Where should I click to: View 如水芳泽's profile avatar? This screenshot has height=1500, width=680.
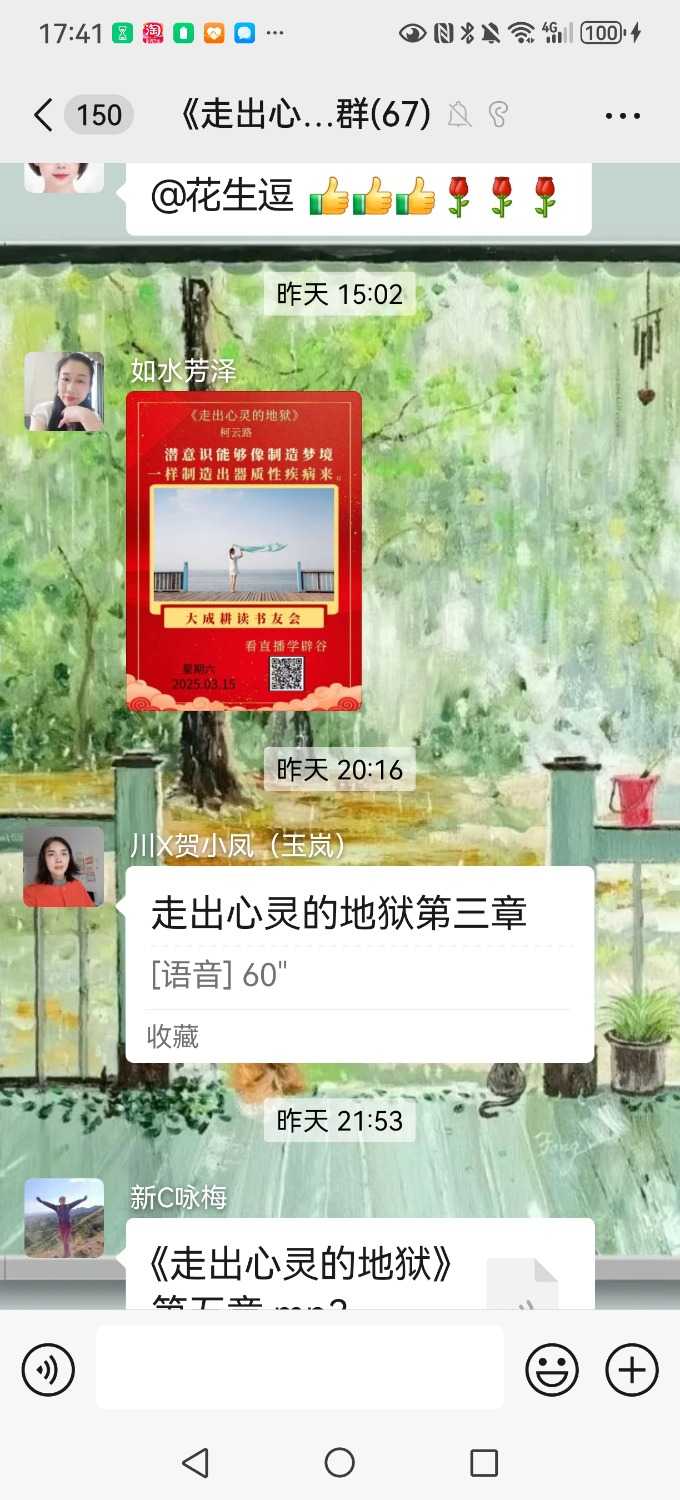[x=64, y=391]
